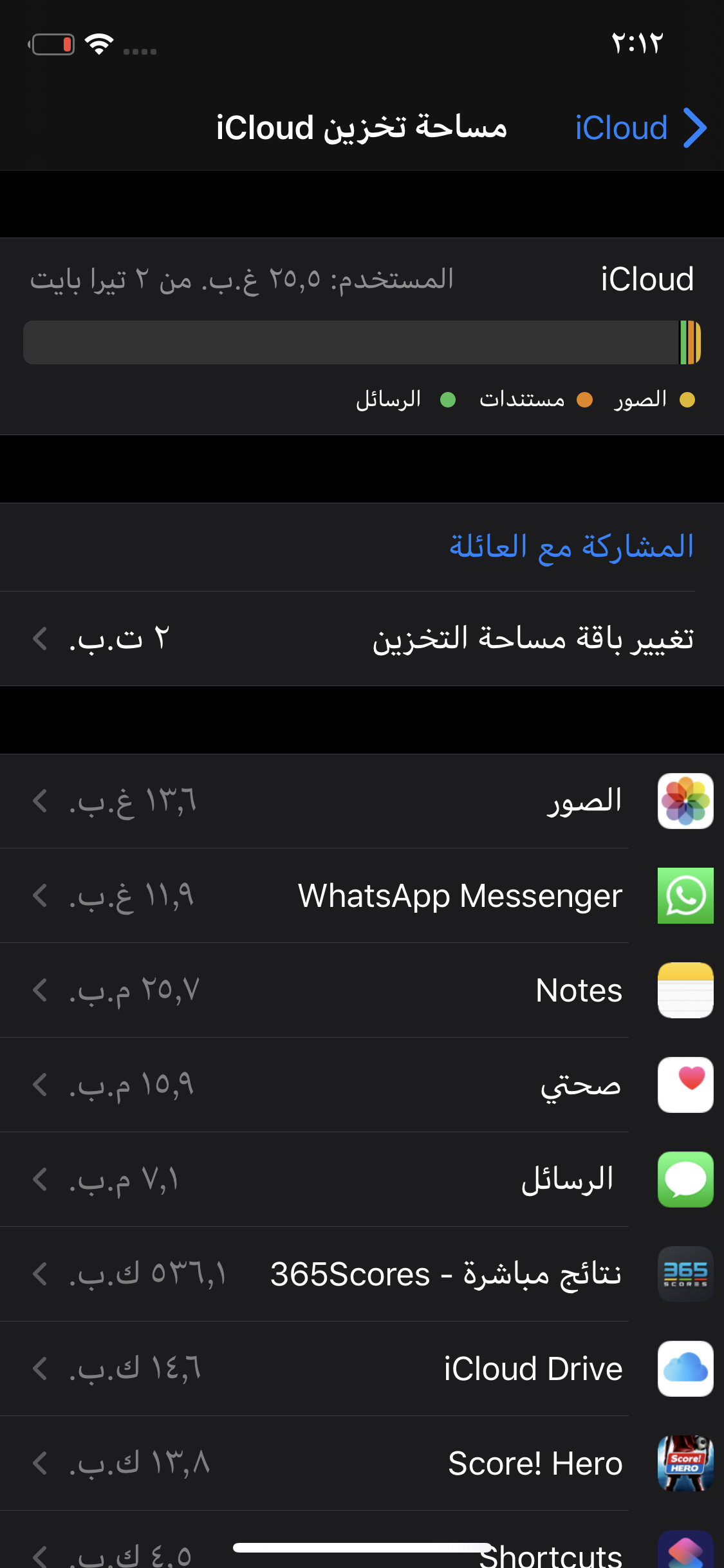Open iCloud Drive storage details

click(362, 1369)
